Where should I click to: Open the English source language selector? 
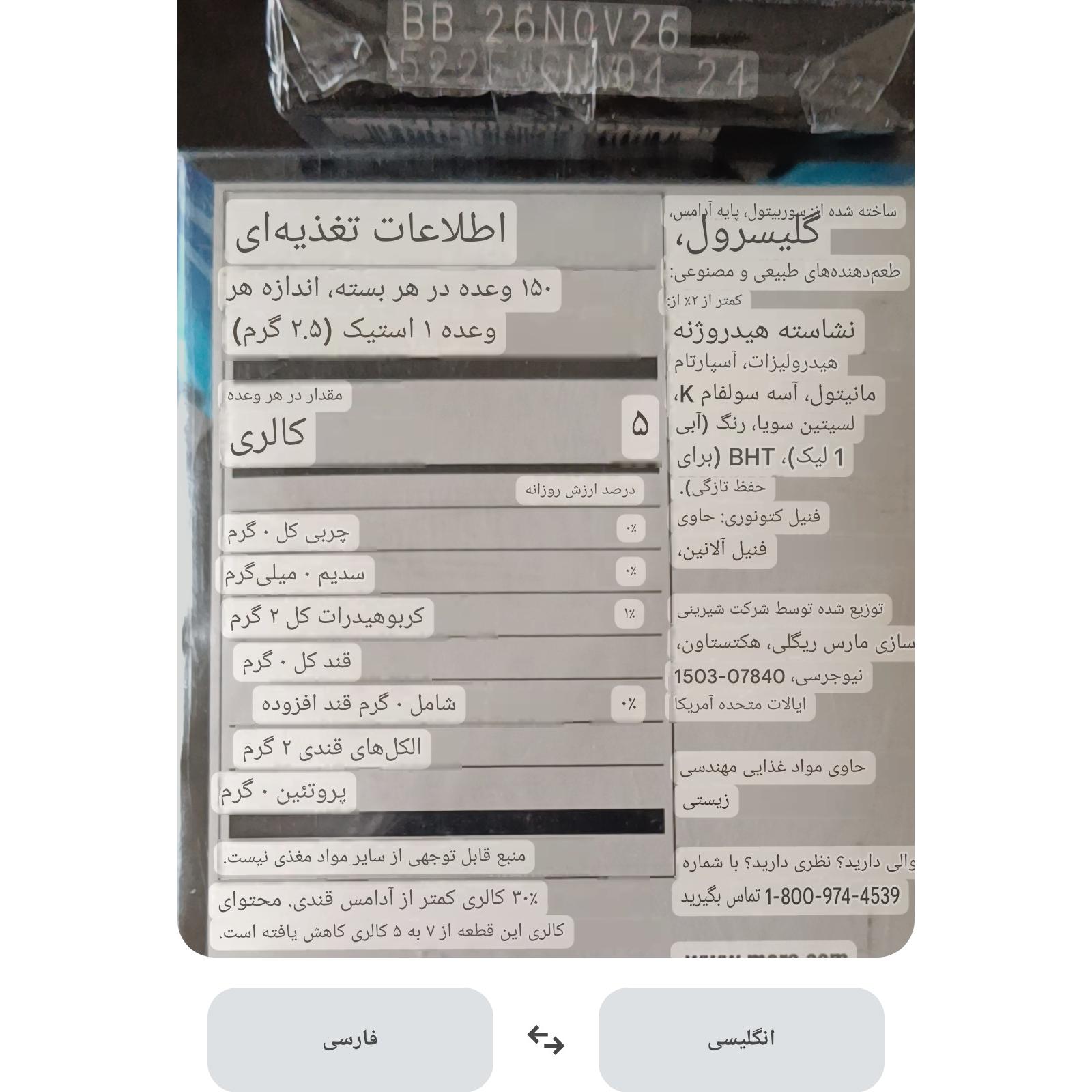pyautogui.click(x=741, y=1039)
